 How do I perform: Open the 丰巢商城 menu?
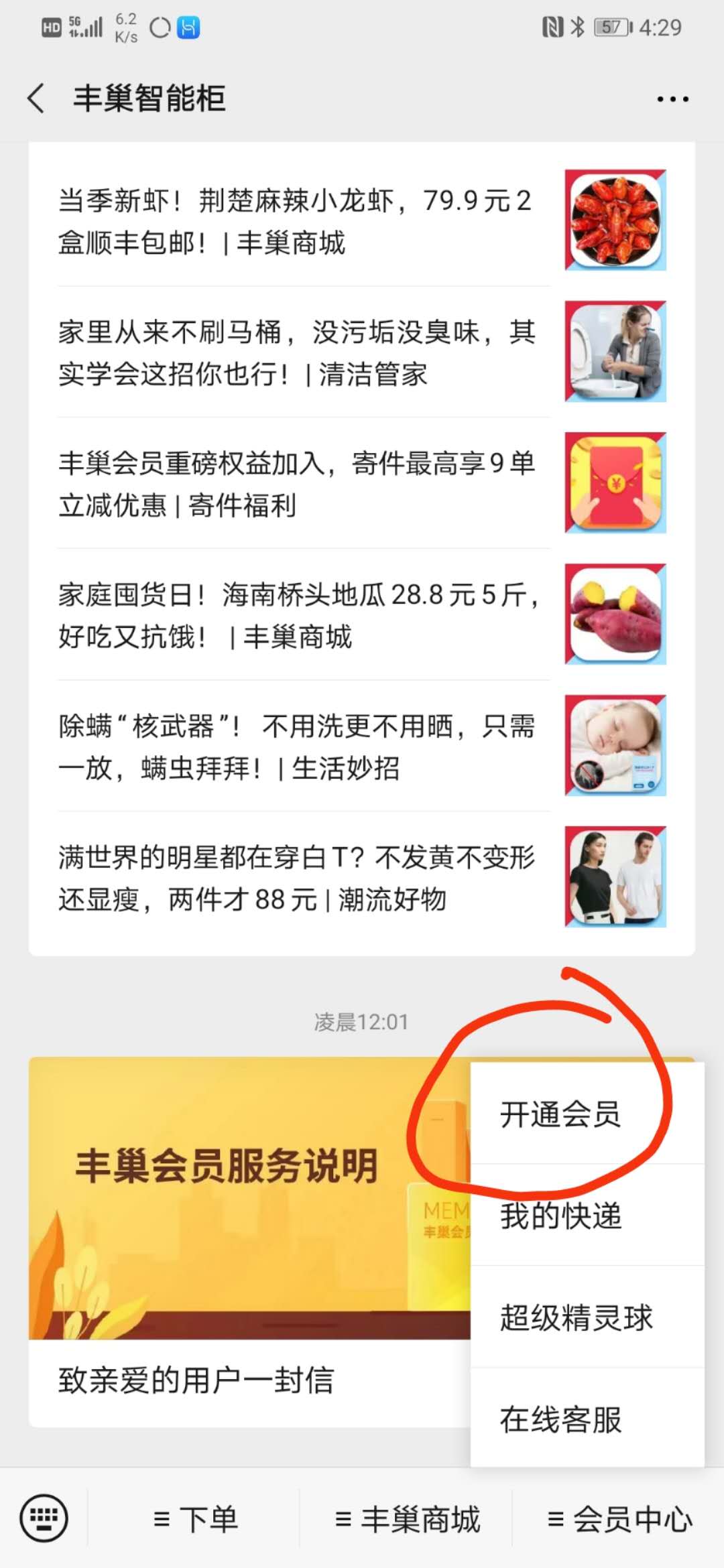(407, 1519)
